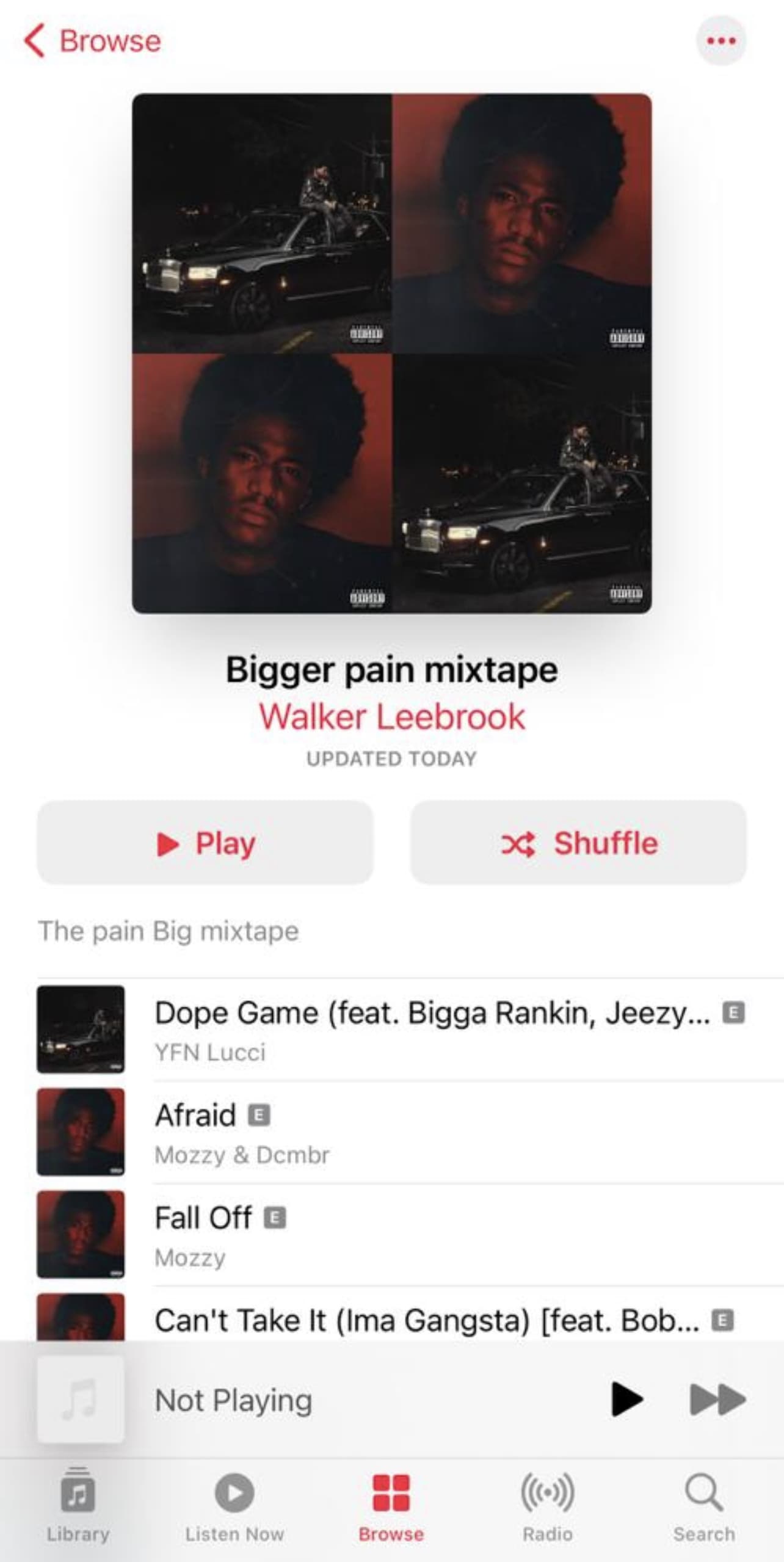Screen dimensions: 784x1562
Task: Go back to Browse
Action: (93, 41)
